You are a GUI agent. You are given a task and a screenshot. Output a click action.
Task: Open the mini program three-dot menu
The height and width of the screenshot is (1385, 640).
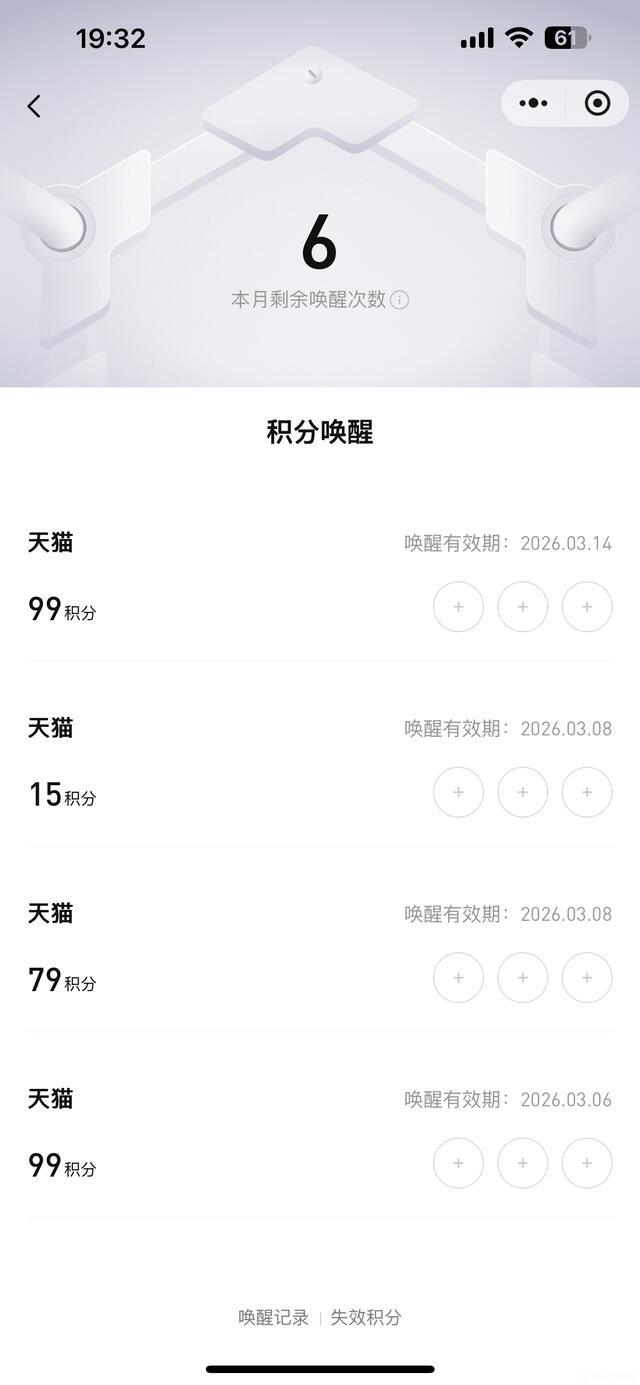(533, 103)
